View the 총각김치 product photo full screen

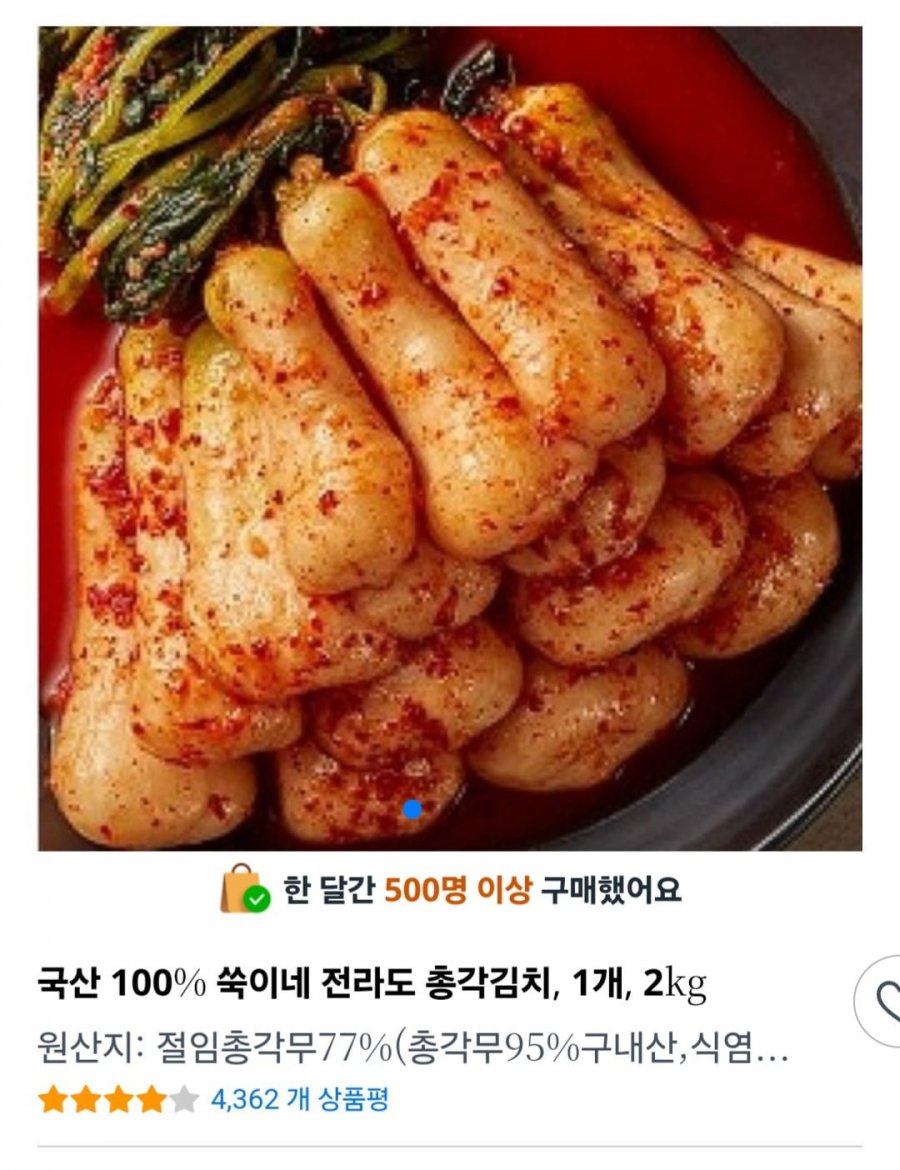[450, 438]
